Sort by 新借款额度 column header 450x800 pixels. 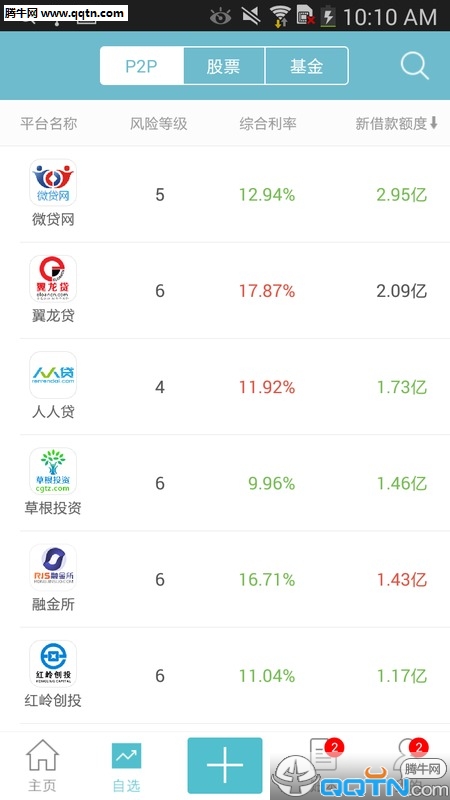(x=396, y=123)
